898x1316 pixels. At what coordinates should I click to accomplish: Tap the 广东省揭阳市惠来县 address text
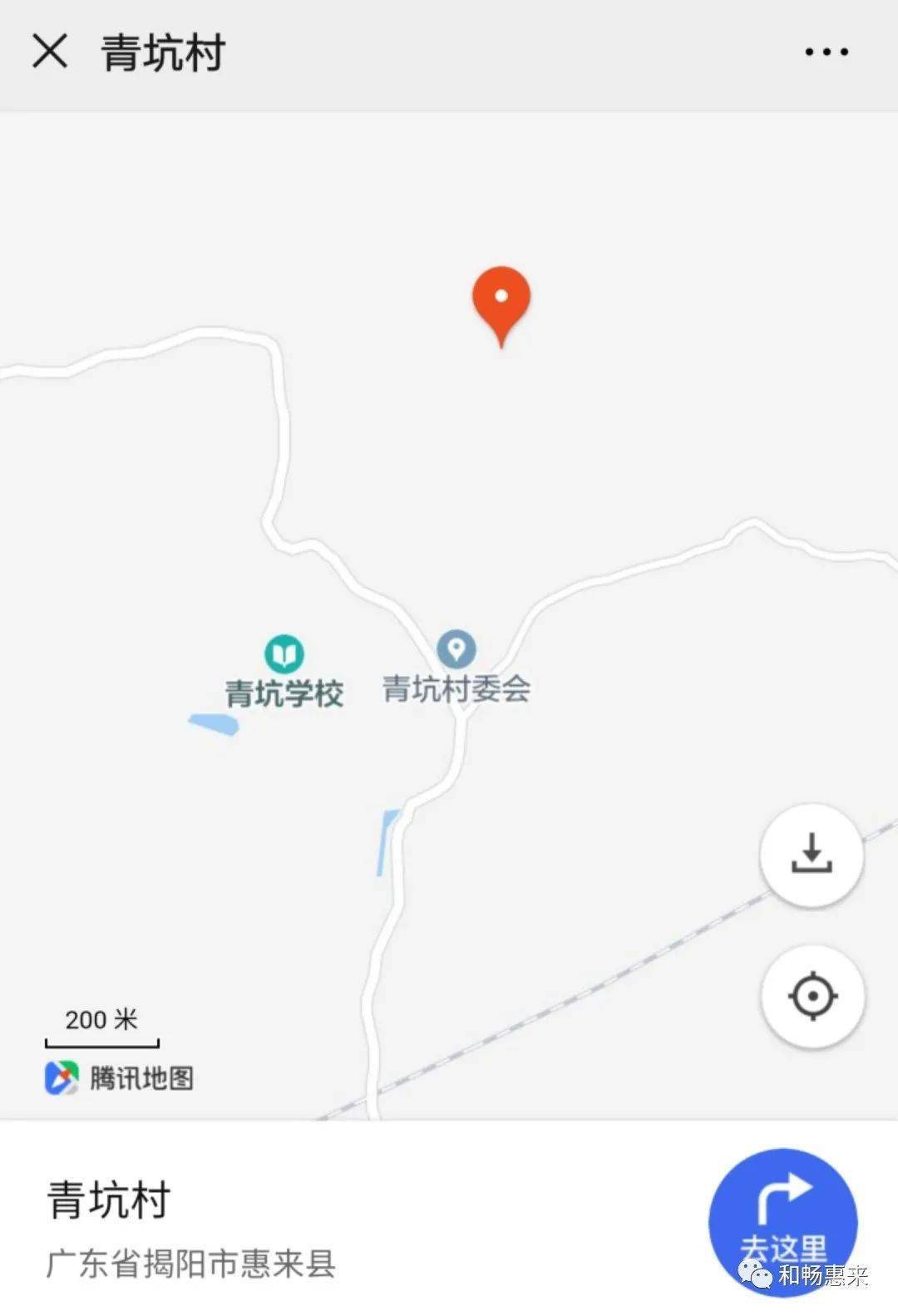pos(187,1259)
